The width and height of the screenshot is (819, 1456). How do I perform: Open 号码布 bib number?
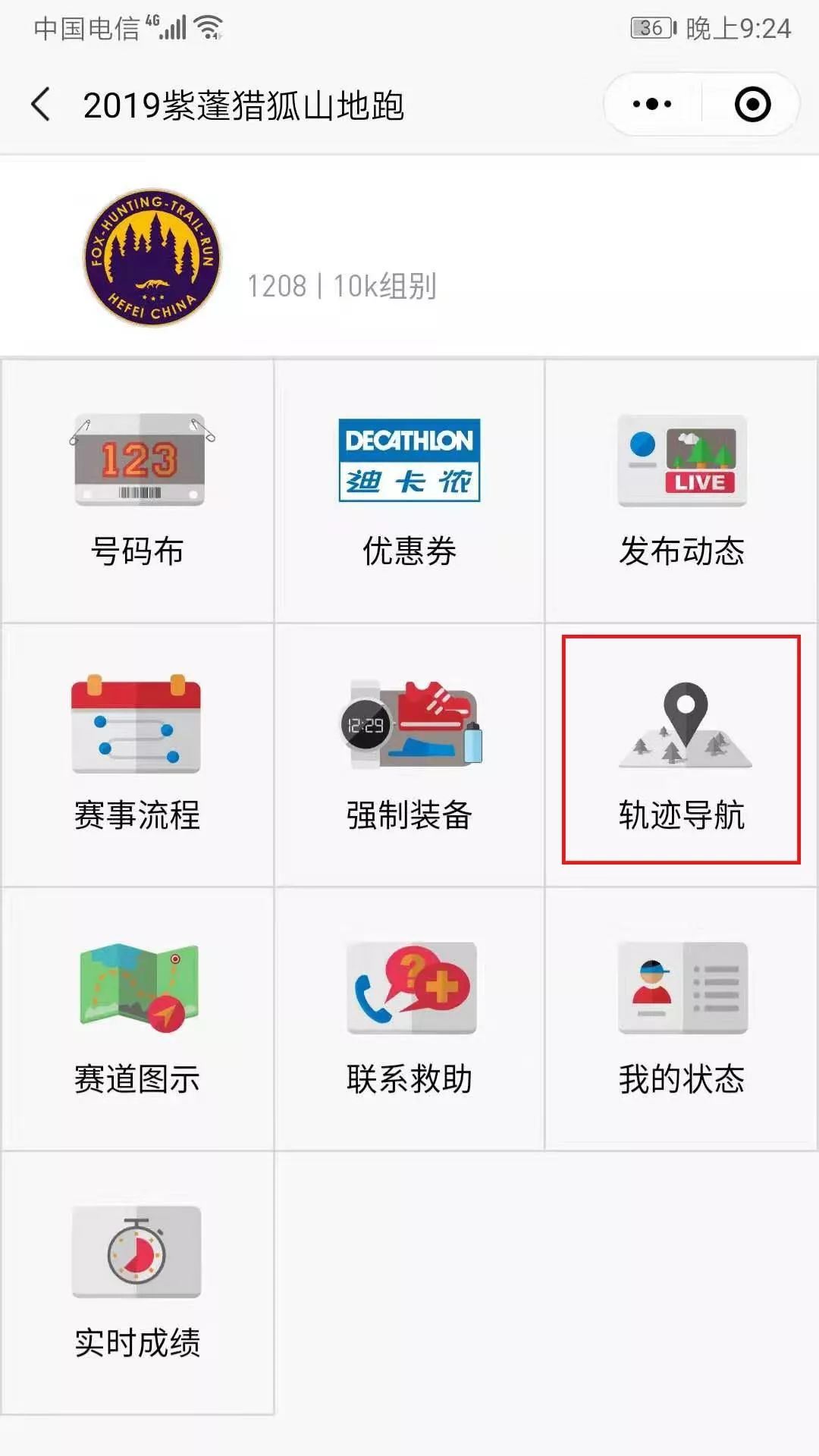[137, 491]
